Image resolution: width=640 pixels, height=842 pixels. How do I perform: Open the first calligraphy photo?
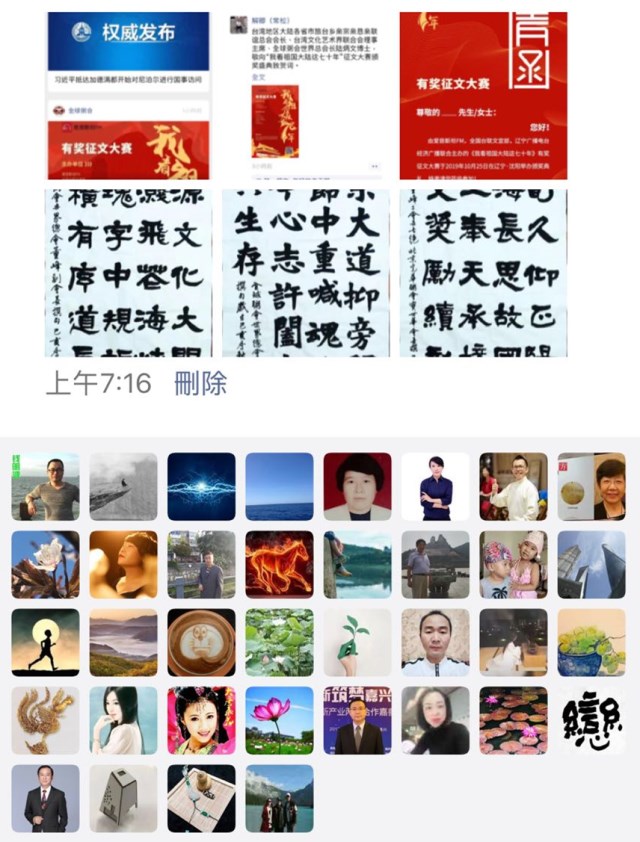tap(128, 272)
